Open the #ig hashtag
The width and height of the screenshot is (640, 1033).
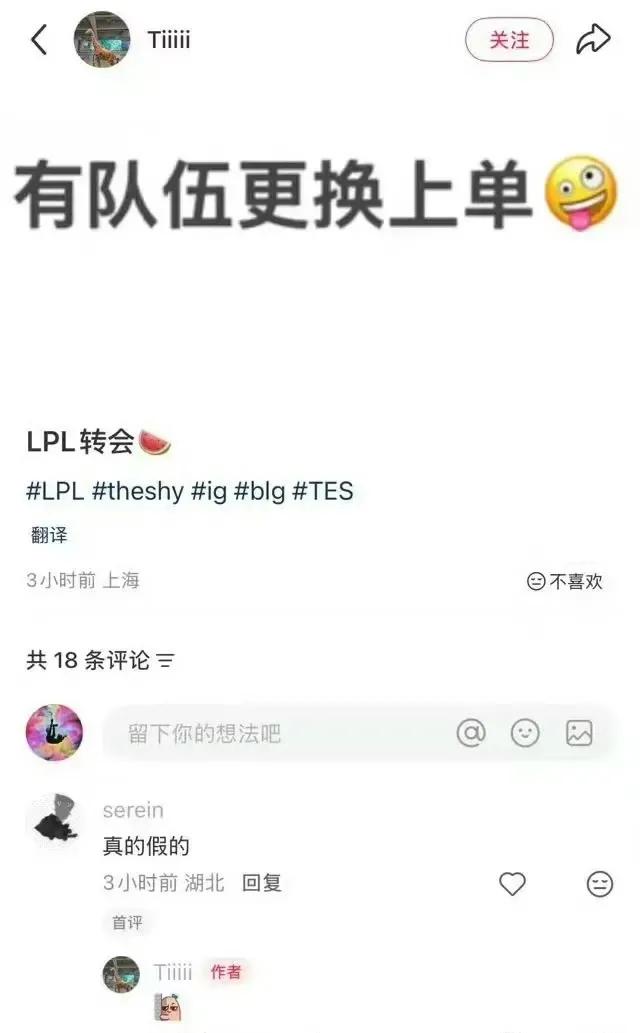[209, 491]
